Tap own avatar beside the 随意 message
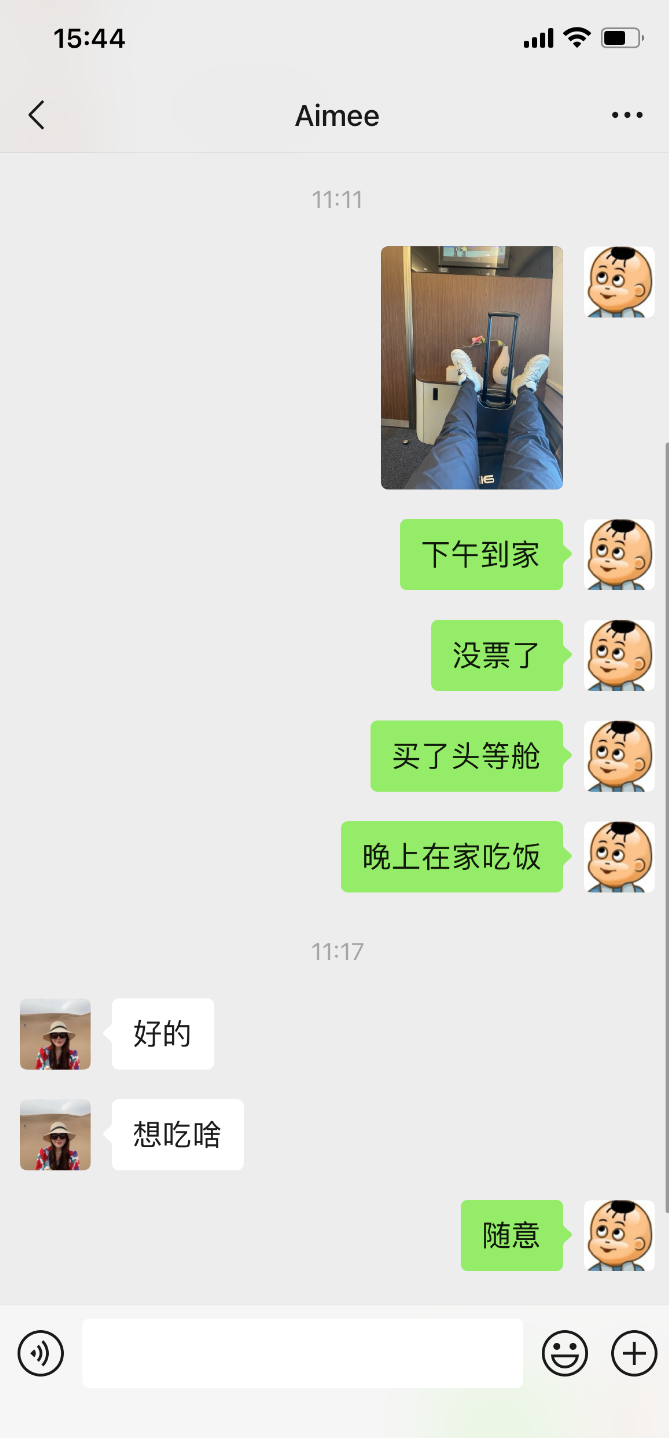The image size is (669, 1438). pos(619,1235)
